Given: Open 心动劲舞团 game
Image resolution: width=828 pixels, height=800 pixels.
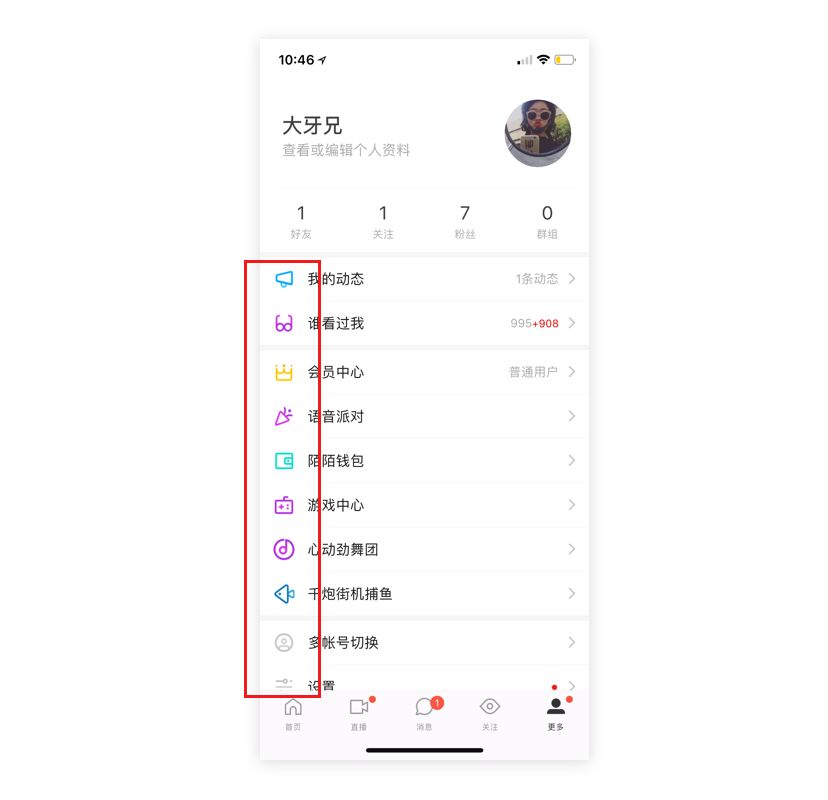Looking at the screenshot, I should (424, 549).
